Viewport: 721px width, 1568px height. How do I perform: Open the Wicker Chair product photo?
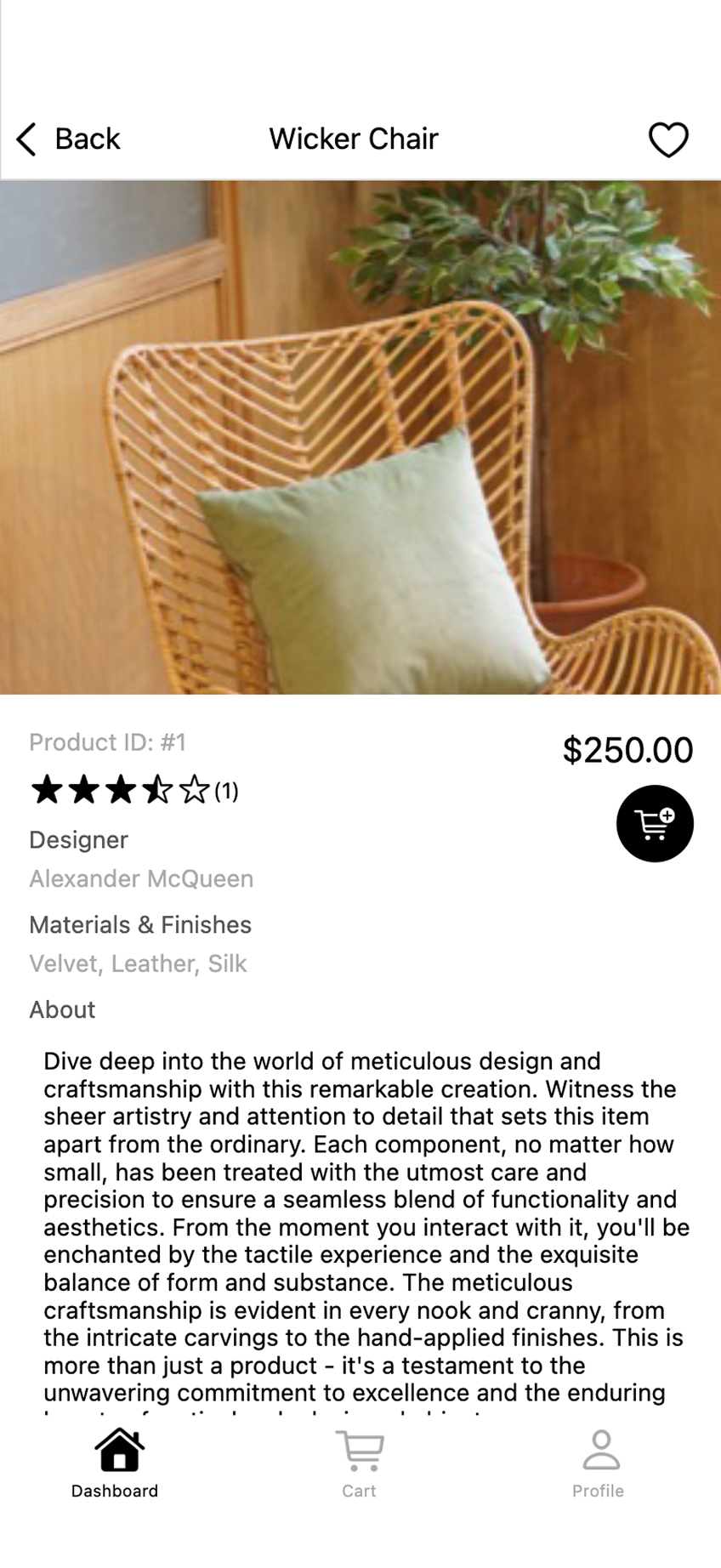(360, 437)
